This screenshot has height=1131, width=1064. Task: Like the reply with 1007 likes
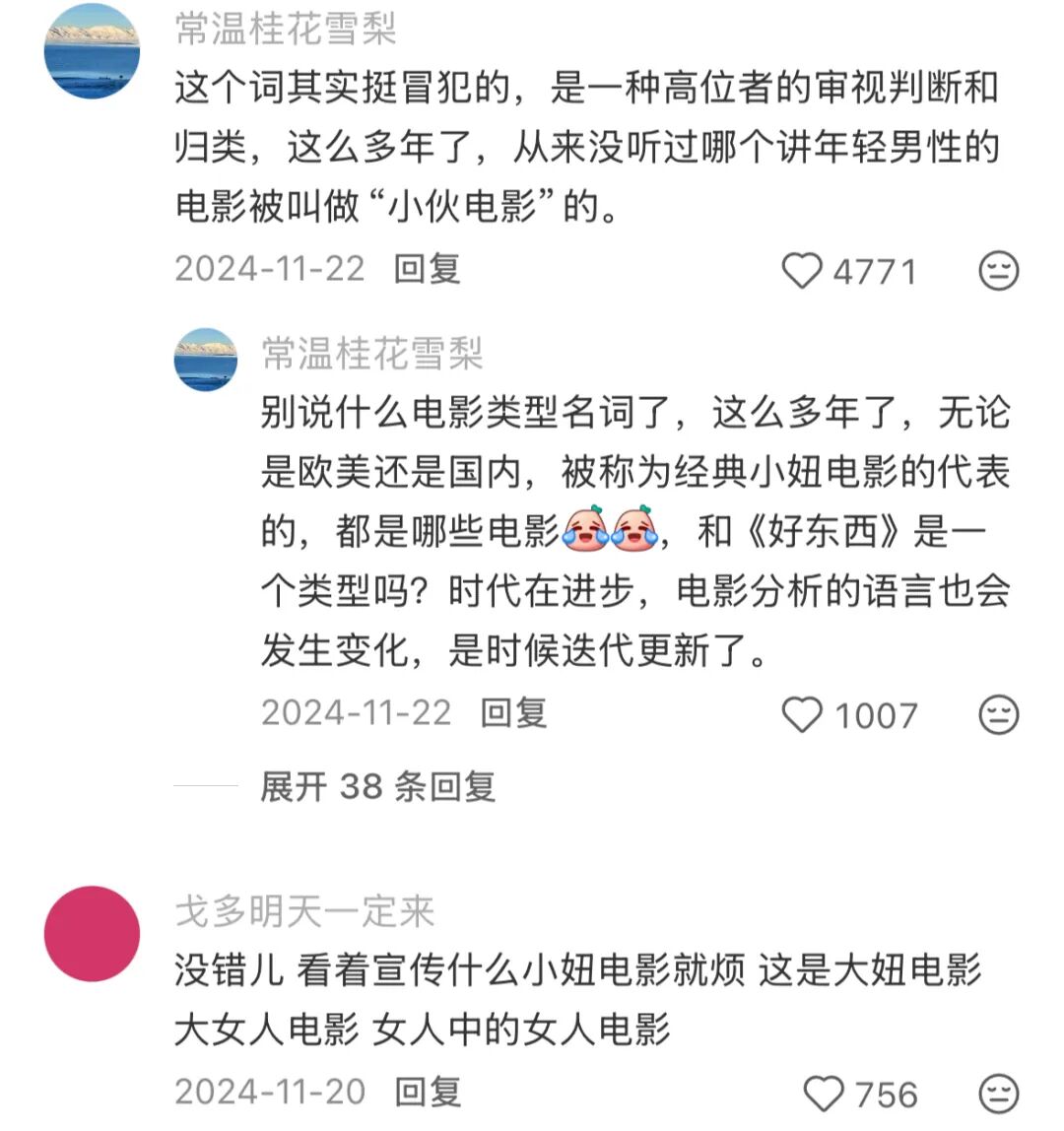point(802,715)
